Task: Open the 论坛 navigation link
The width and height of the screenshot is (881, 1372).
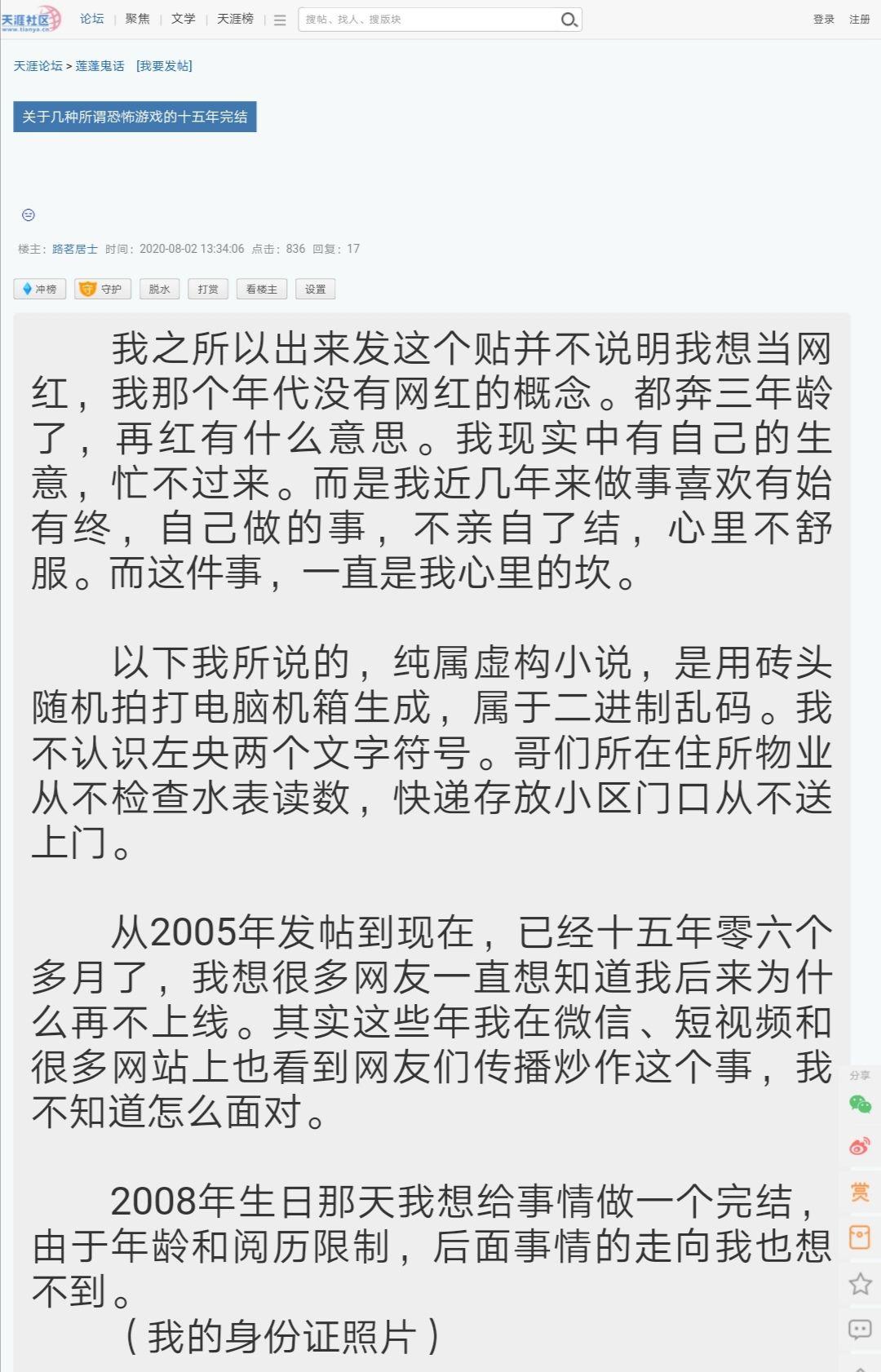Action: pyautogui.click(x=91, y=19)
